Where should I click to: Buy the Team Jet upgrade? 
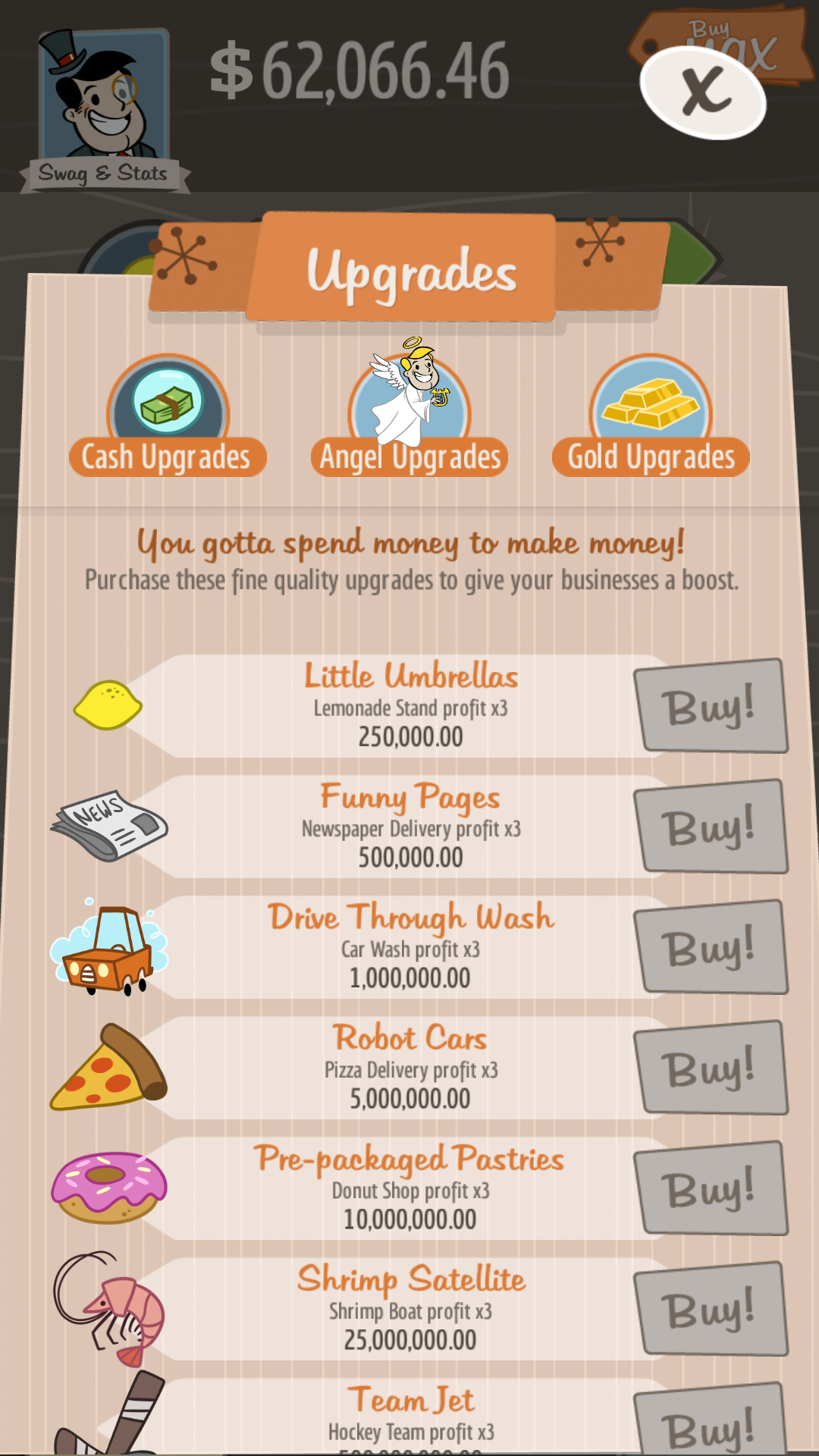[711, 1420]
